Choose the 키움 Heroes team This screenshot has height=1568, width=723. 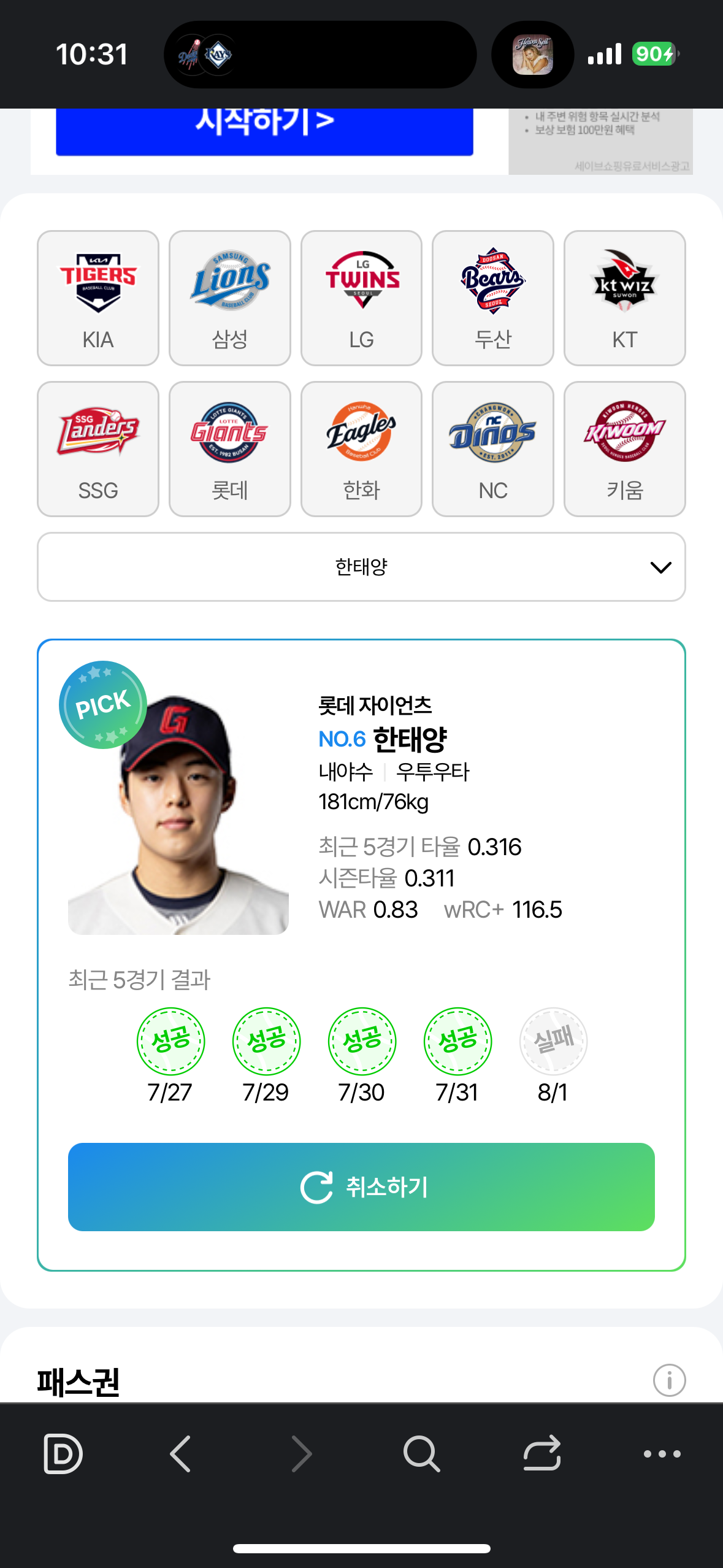624,449
